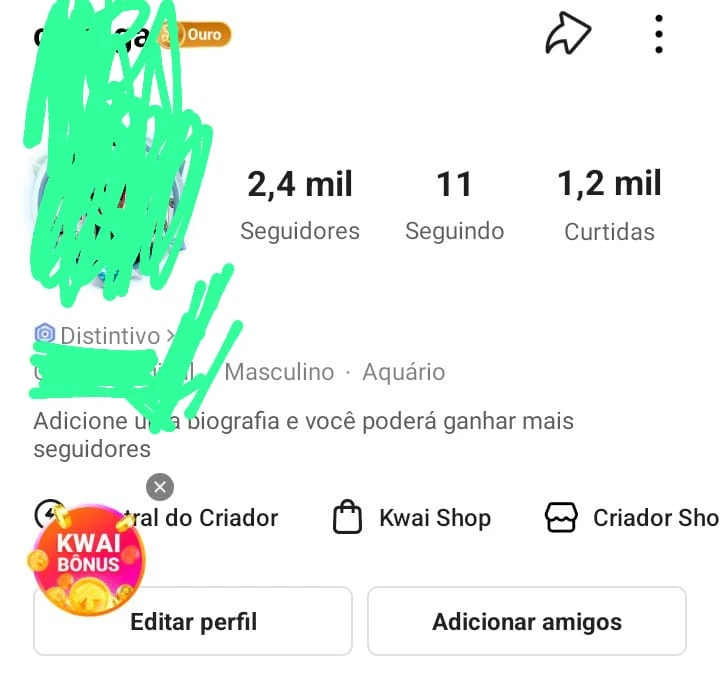Open the Kwai Bônus promotion
Screen dimensions: 720x693
(x=87, y=557)
